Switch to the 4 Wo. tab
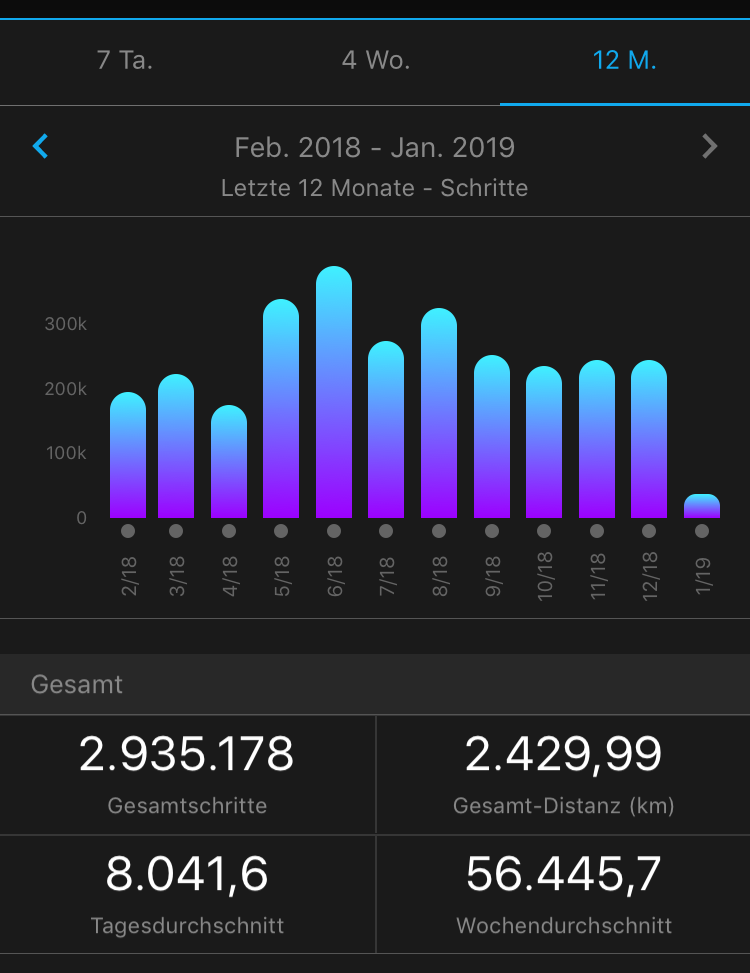The width and height of the screenshot is (750, 973). [x=375, y=60]
